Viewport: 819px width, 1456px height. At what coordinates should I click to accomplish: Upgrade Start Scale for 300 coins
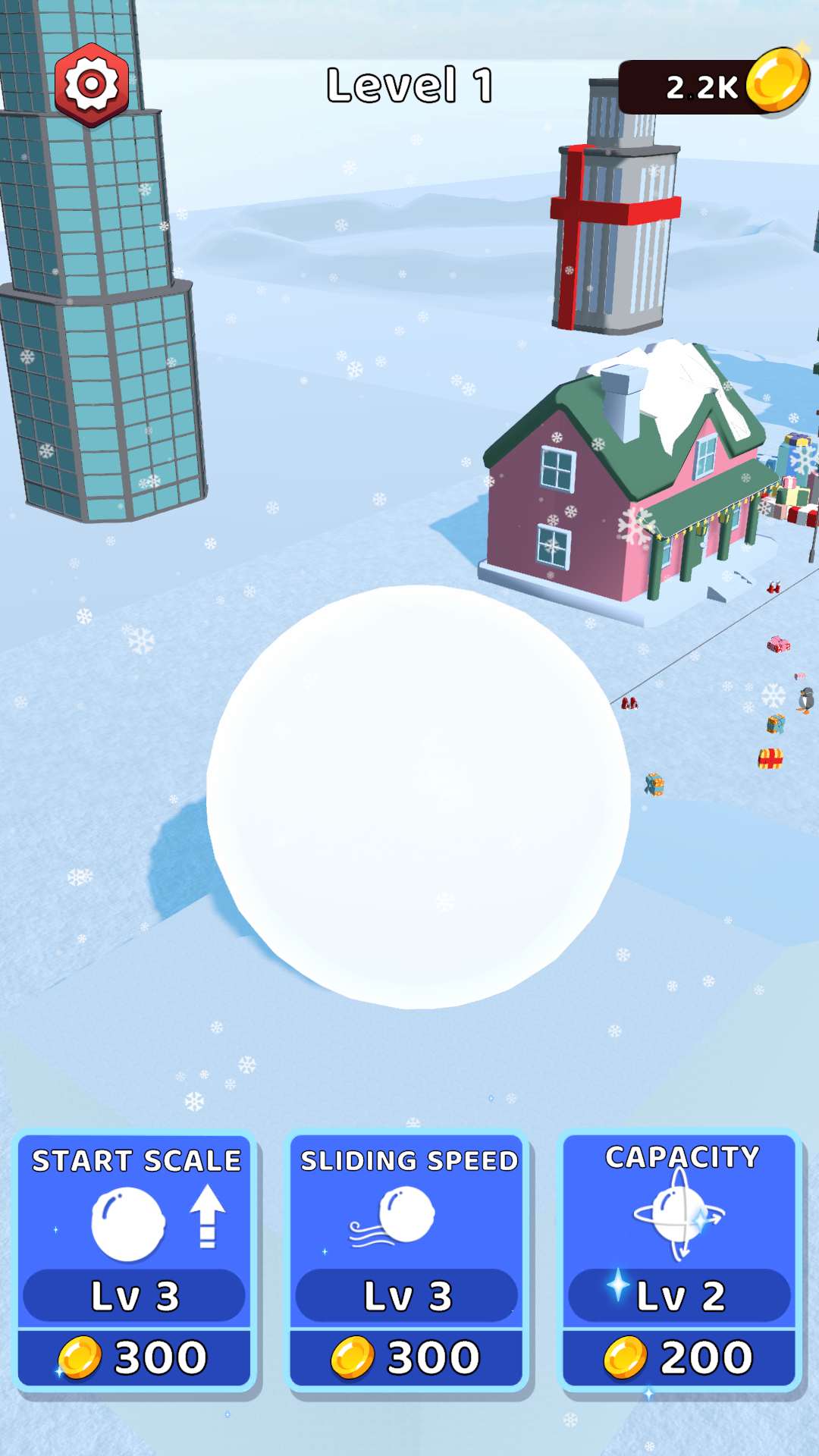[135, 1261]
